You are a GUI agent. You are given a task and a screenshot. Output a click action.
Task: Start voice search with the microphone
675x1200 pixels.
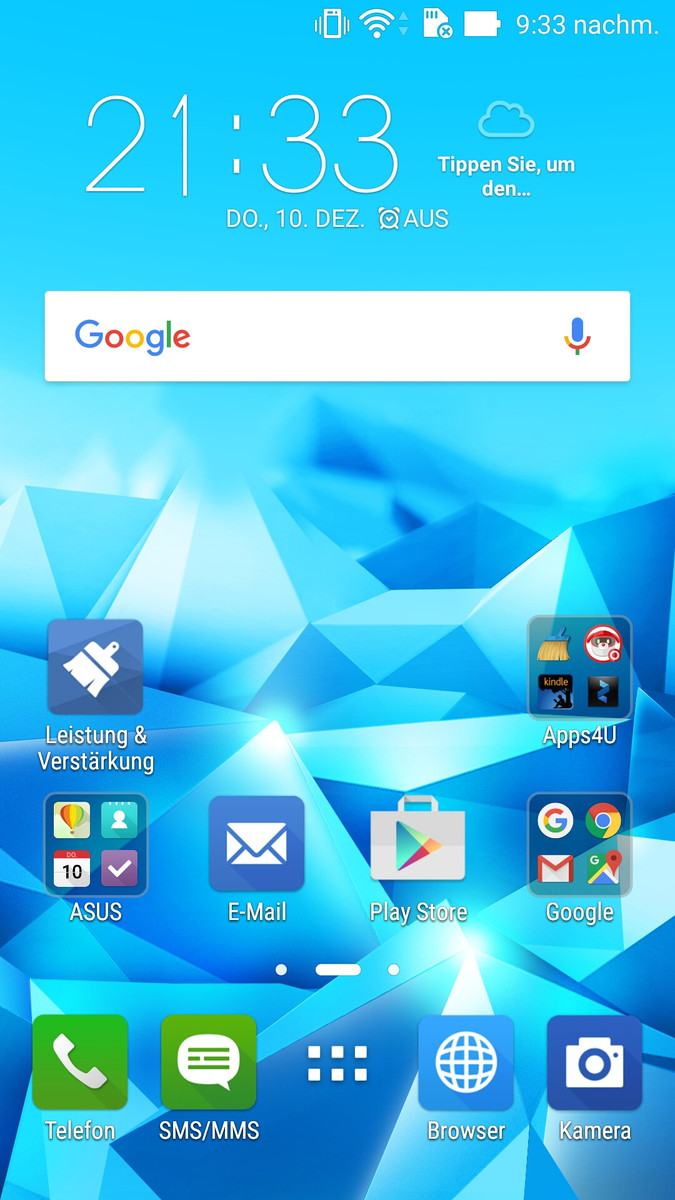coord(577,336)
